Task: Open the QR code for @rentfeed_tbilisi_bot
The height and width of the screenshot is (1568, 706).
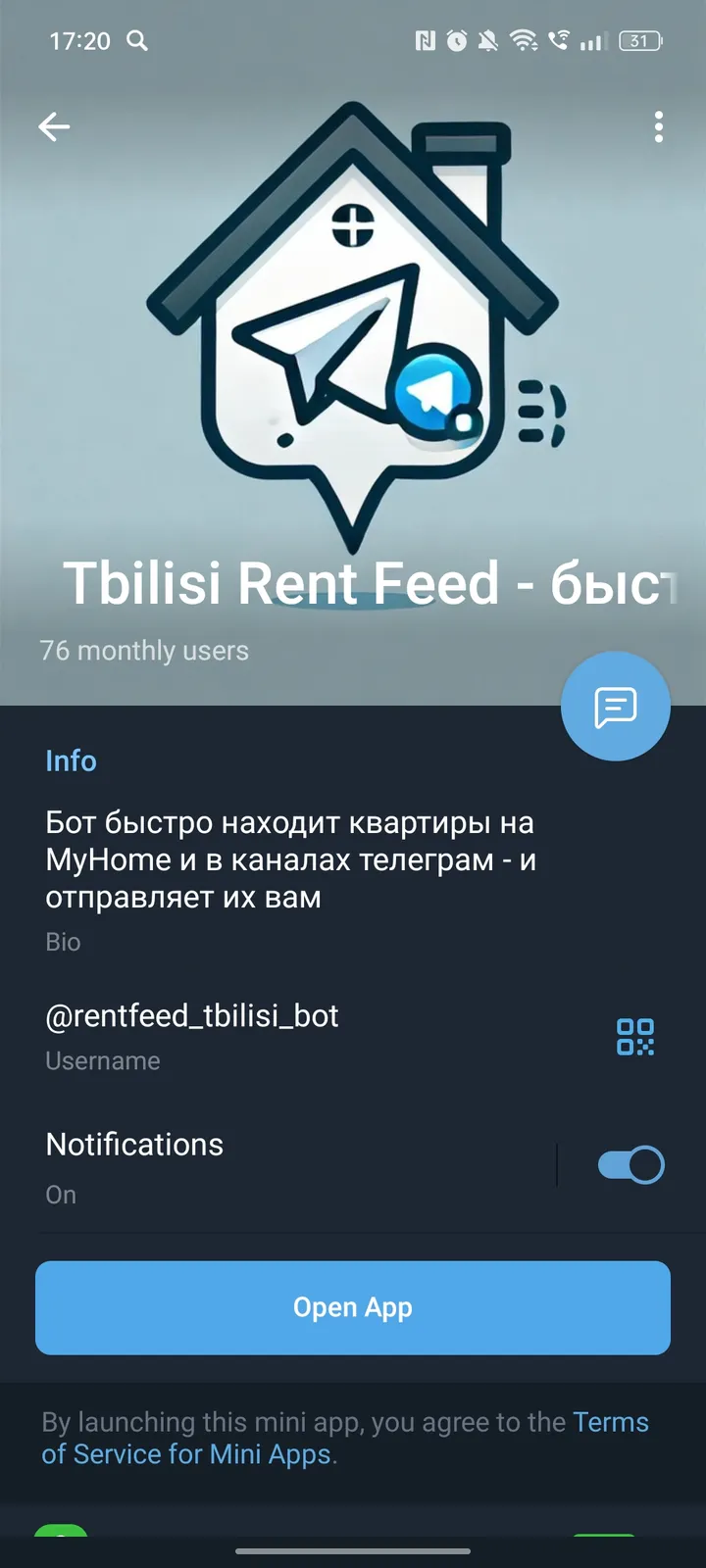Action: tap(636, 1036)
